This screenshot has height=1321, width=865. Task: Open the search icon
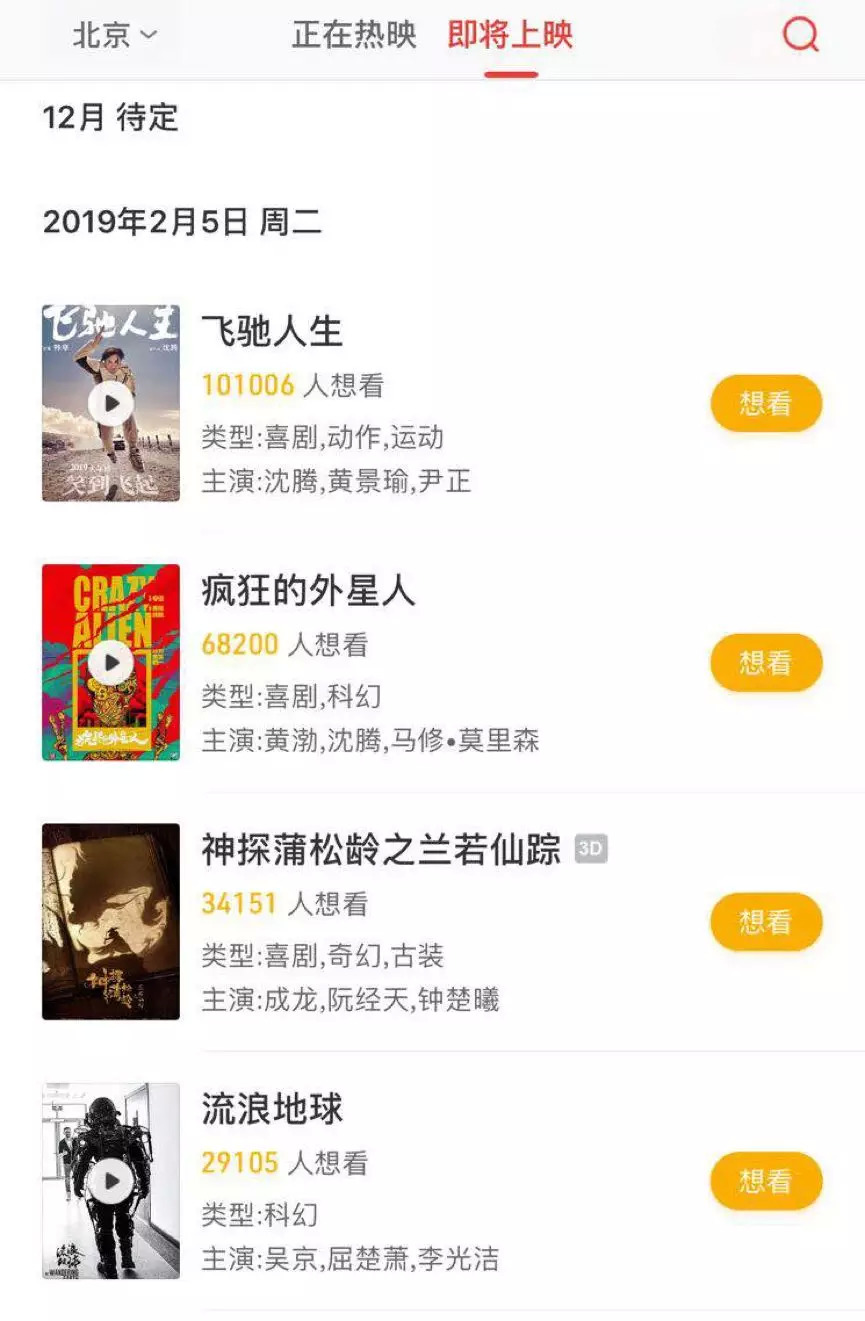(x=800, y=36)
